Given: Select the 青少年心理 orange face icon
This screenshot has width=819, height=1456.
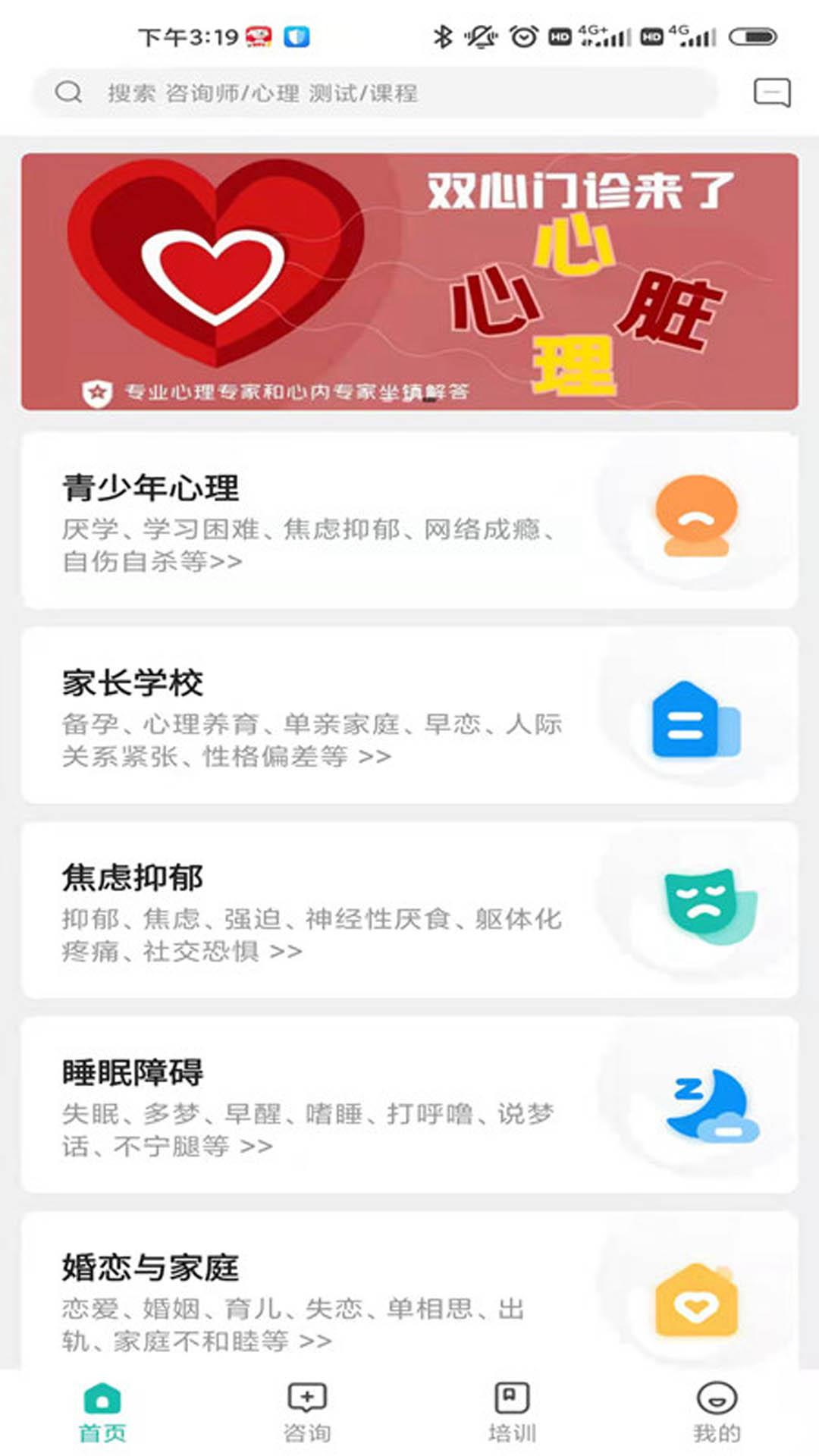Looking at the screenshot, I should [695, 515].
